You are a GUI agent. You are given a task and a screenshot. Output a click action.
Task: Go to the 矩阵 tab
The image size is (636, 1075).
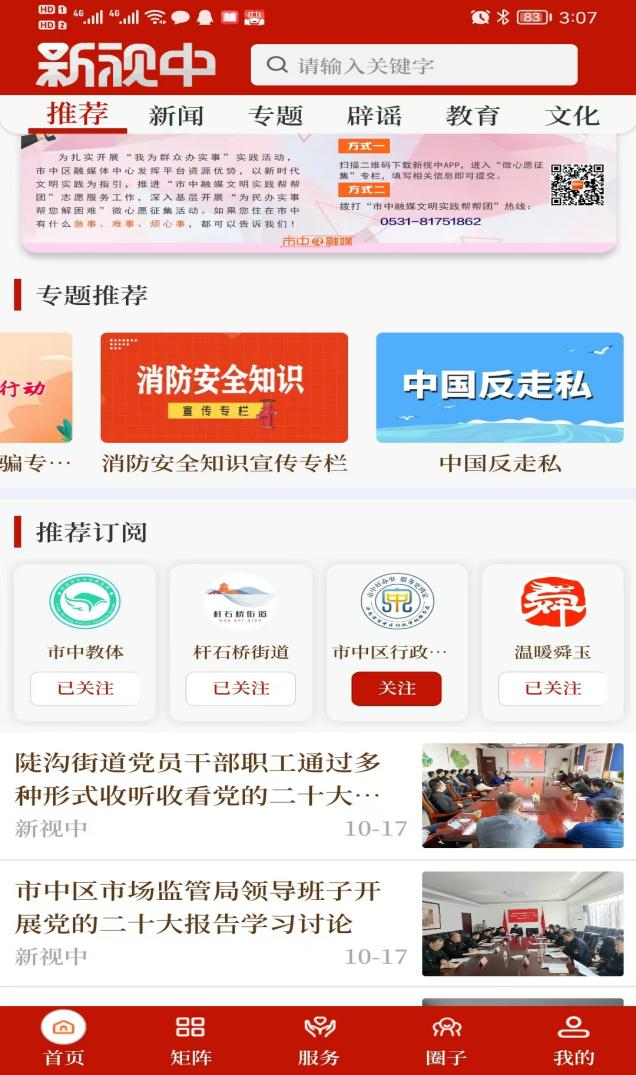[x=191, y=1041]
